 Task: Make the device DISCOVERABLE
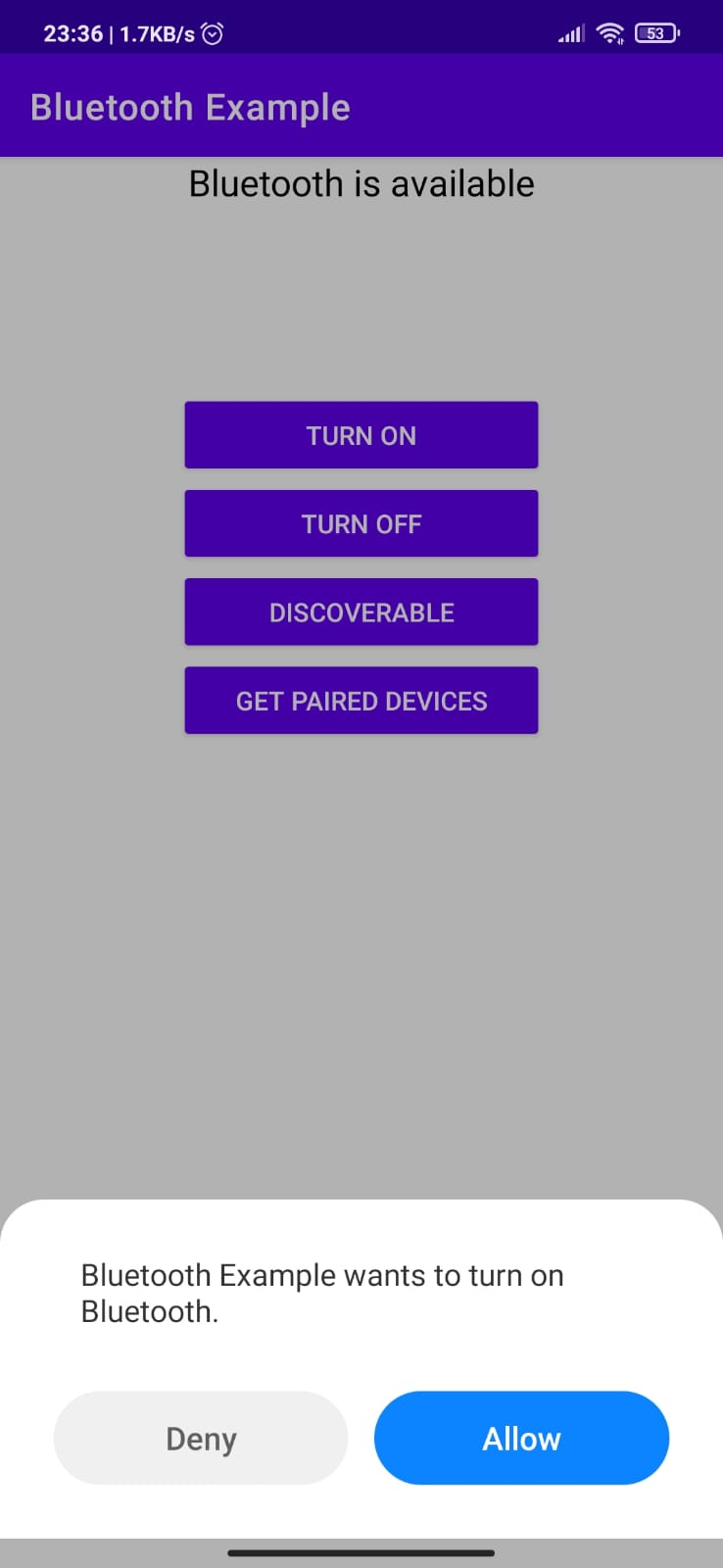[361, 612]
